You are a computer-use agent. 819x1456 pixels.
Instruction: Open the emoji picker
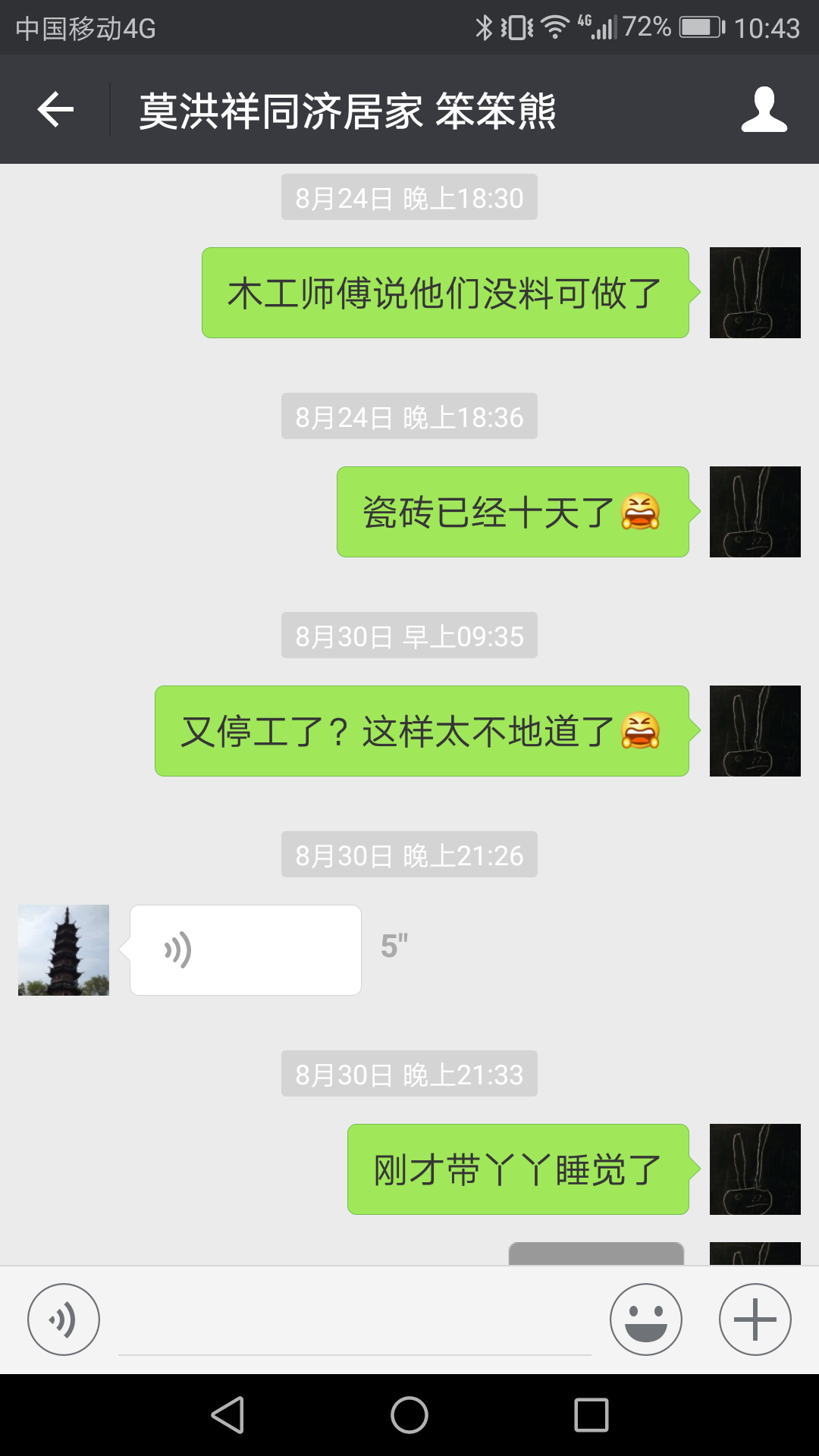coord(645,1319)
